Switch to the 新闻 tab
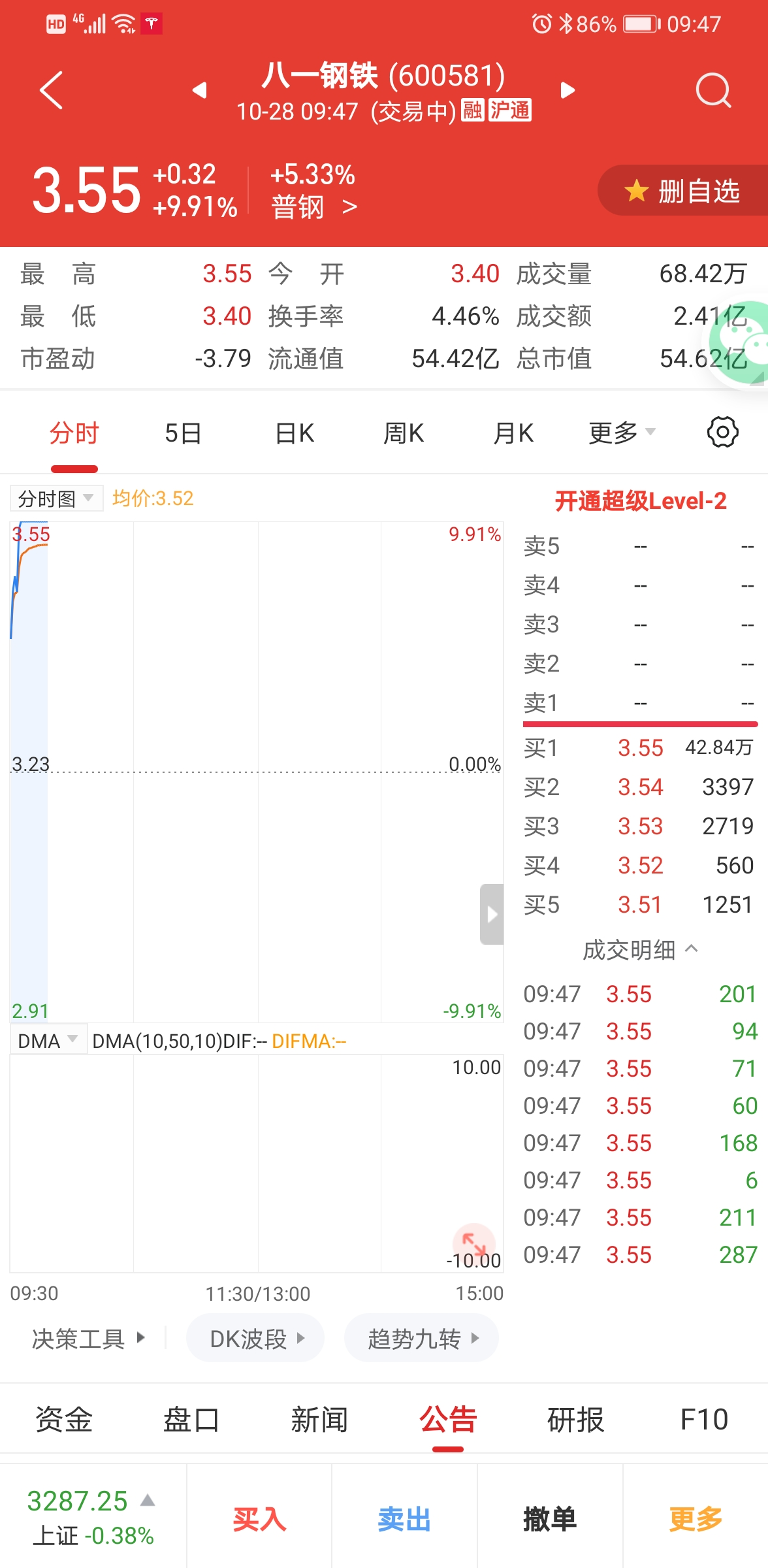Viewport: 768px width, 1568px height. point(319,1420)
